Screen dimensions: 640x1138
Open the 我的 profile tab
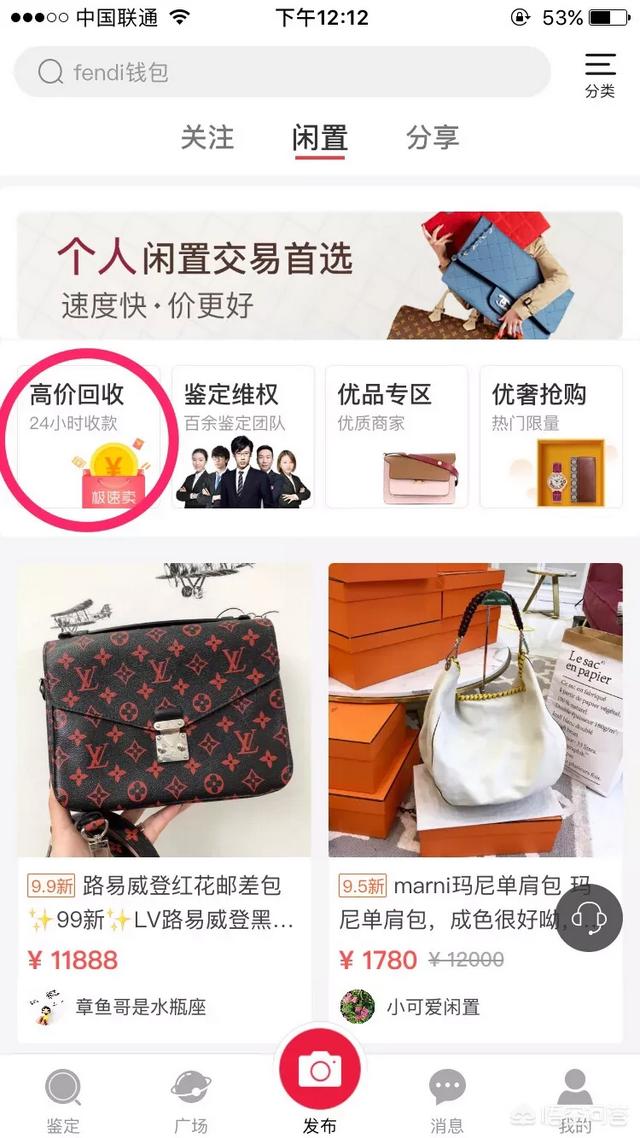575,1100
